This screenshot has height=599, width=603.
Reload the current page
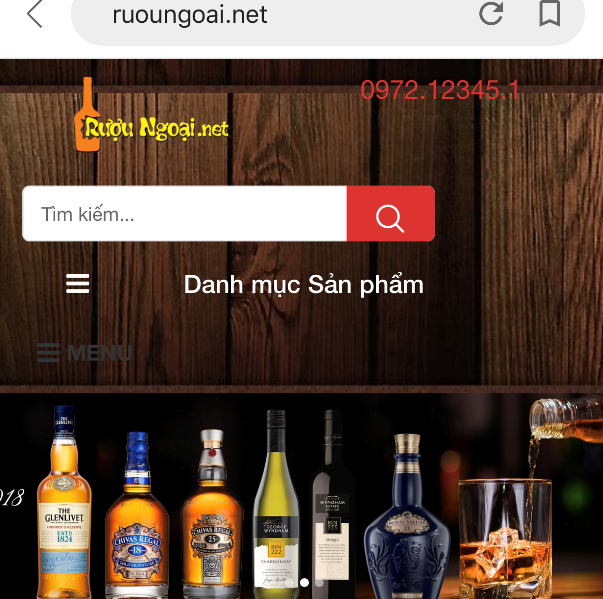pyautogui.click(x=491, y=14)
